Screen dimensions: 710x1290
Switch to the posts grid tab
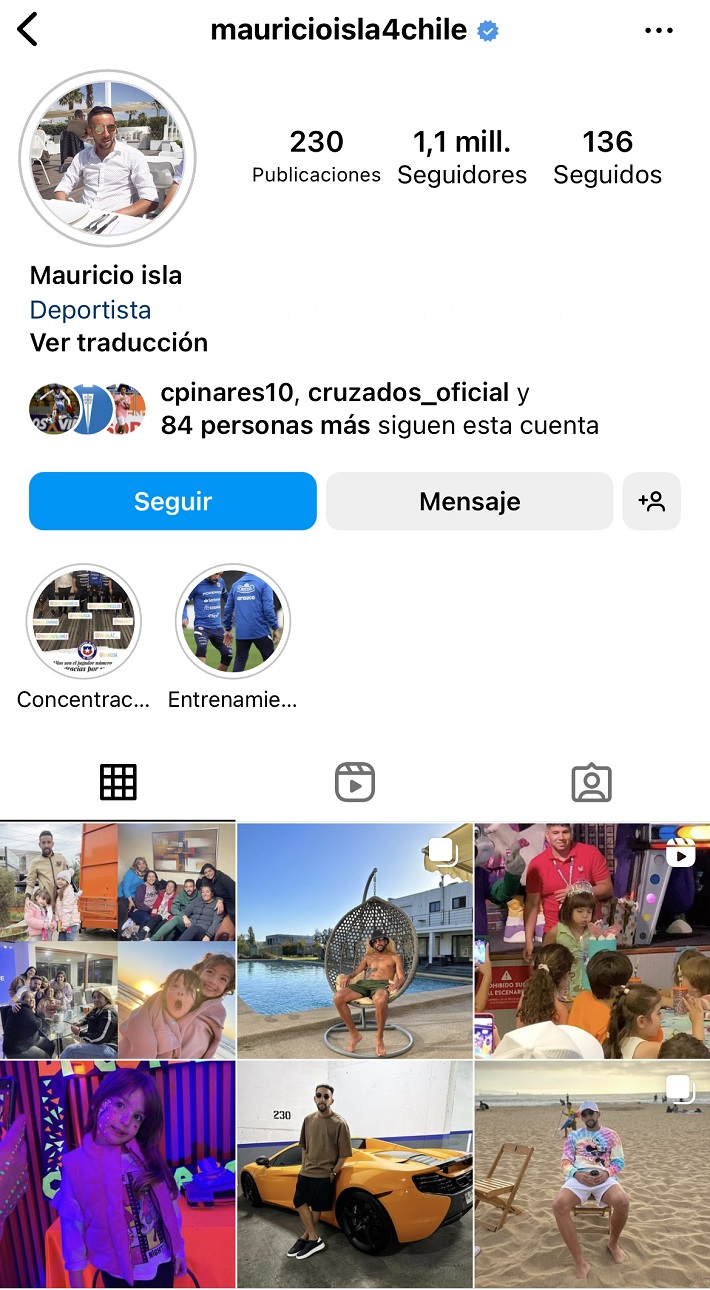(118, 782)
